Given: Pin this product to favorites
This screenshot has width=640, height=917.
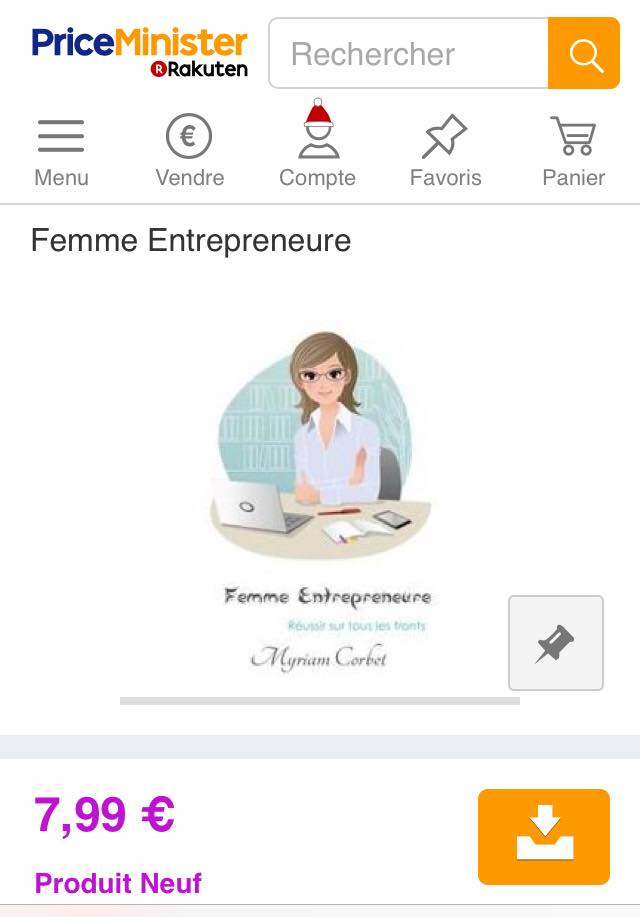Looking at the screenshot, I should 555,643.
